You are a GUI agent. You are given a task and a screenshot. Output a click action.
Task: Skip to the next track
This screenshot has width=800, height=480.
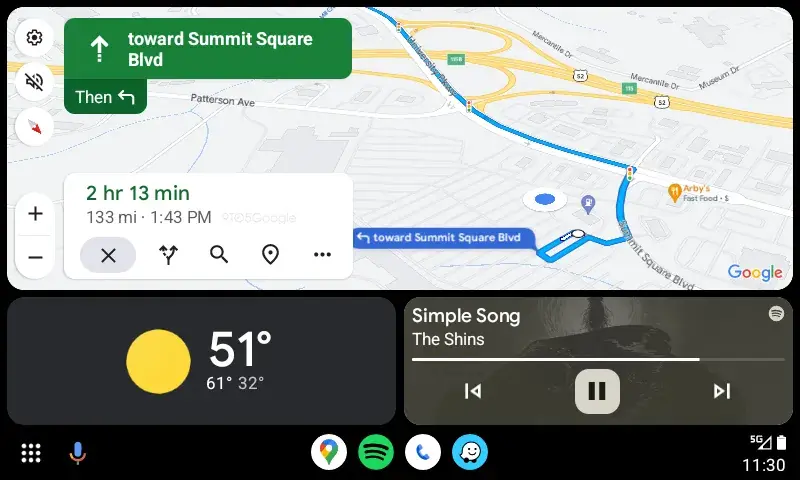tap(721, 391)
